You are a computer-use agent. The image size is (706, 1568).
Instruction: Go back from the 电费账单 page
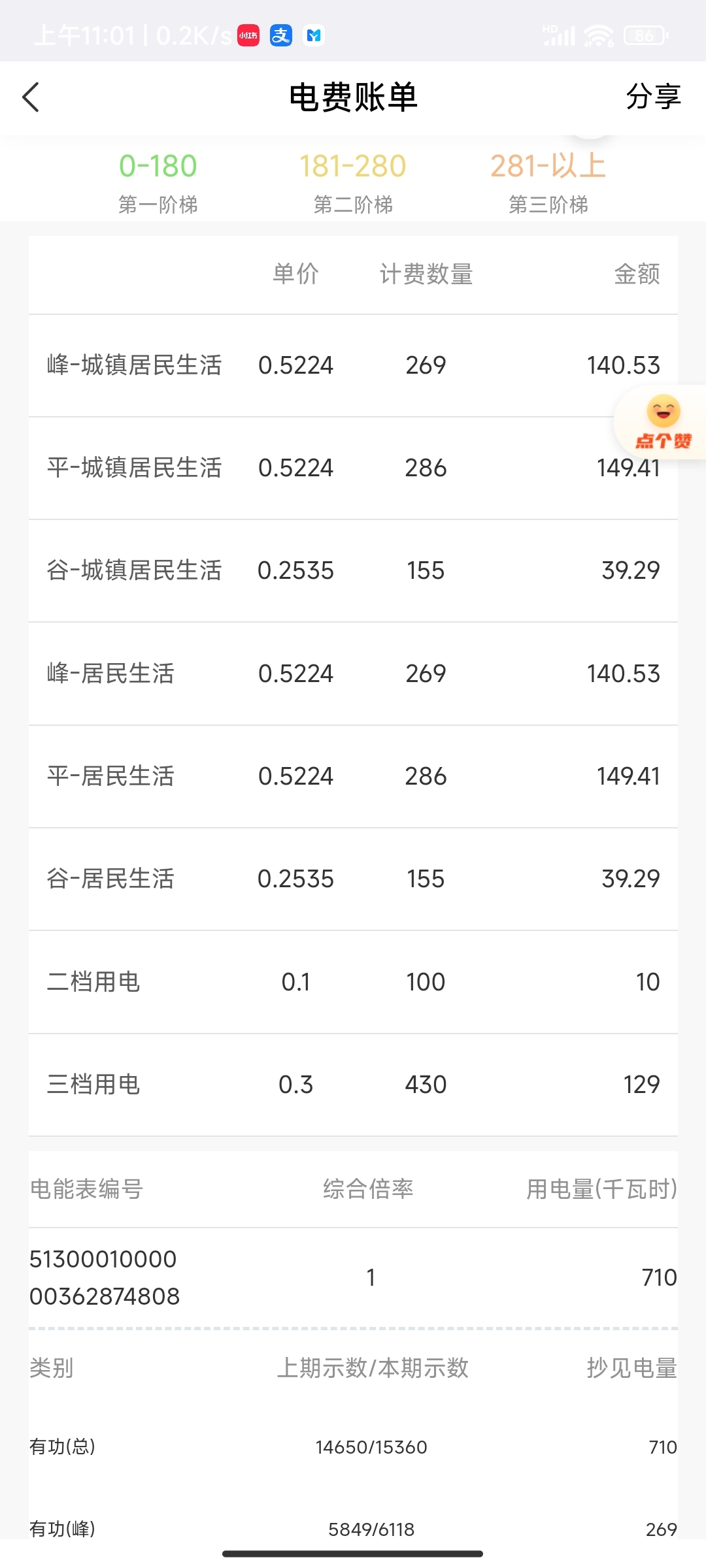pyautogui.click(x=31, y=97)
